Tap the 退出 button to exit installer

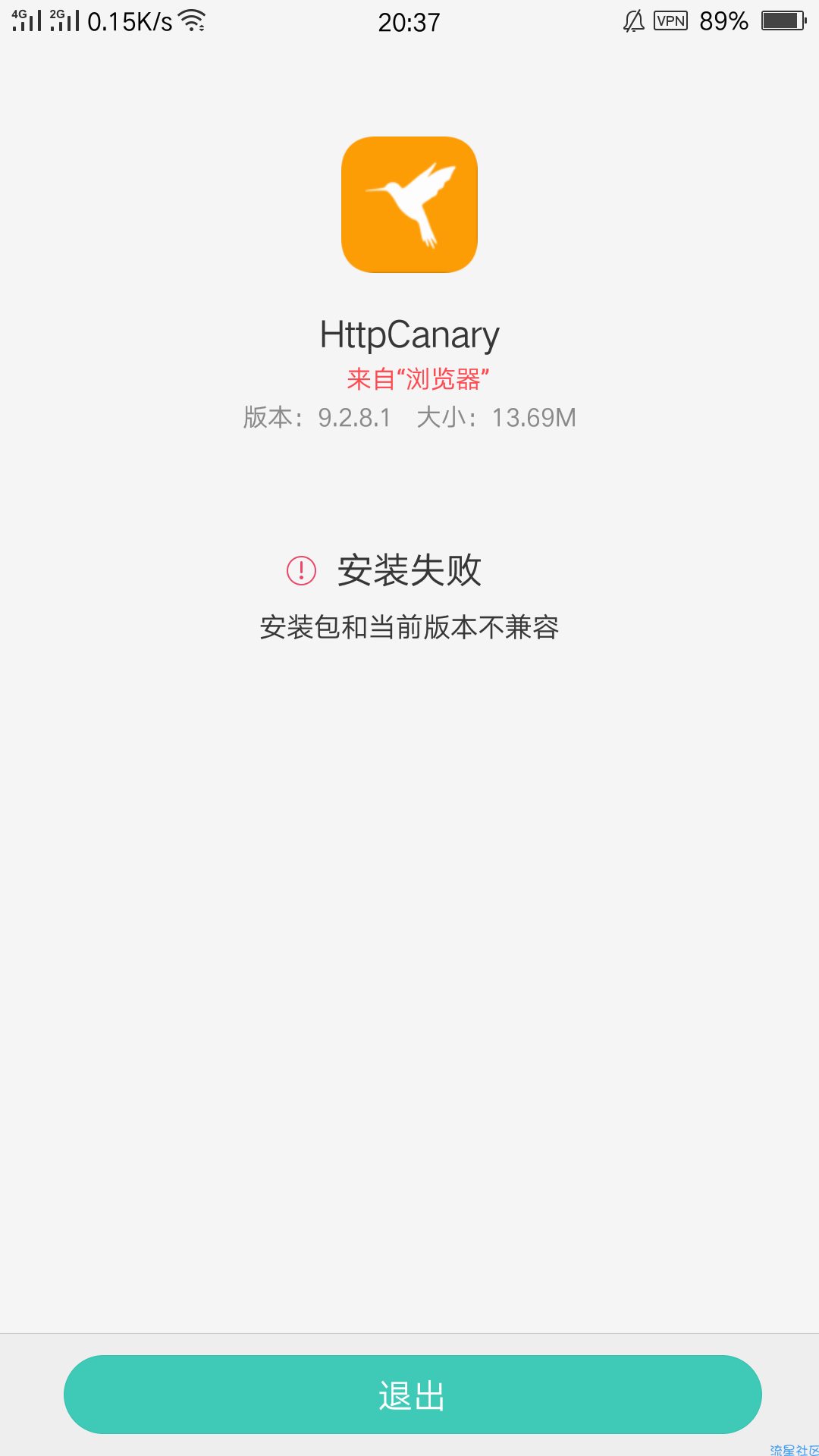tap(412, 1395)
